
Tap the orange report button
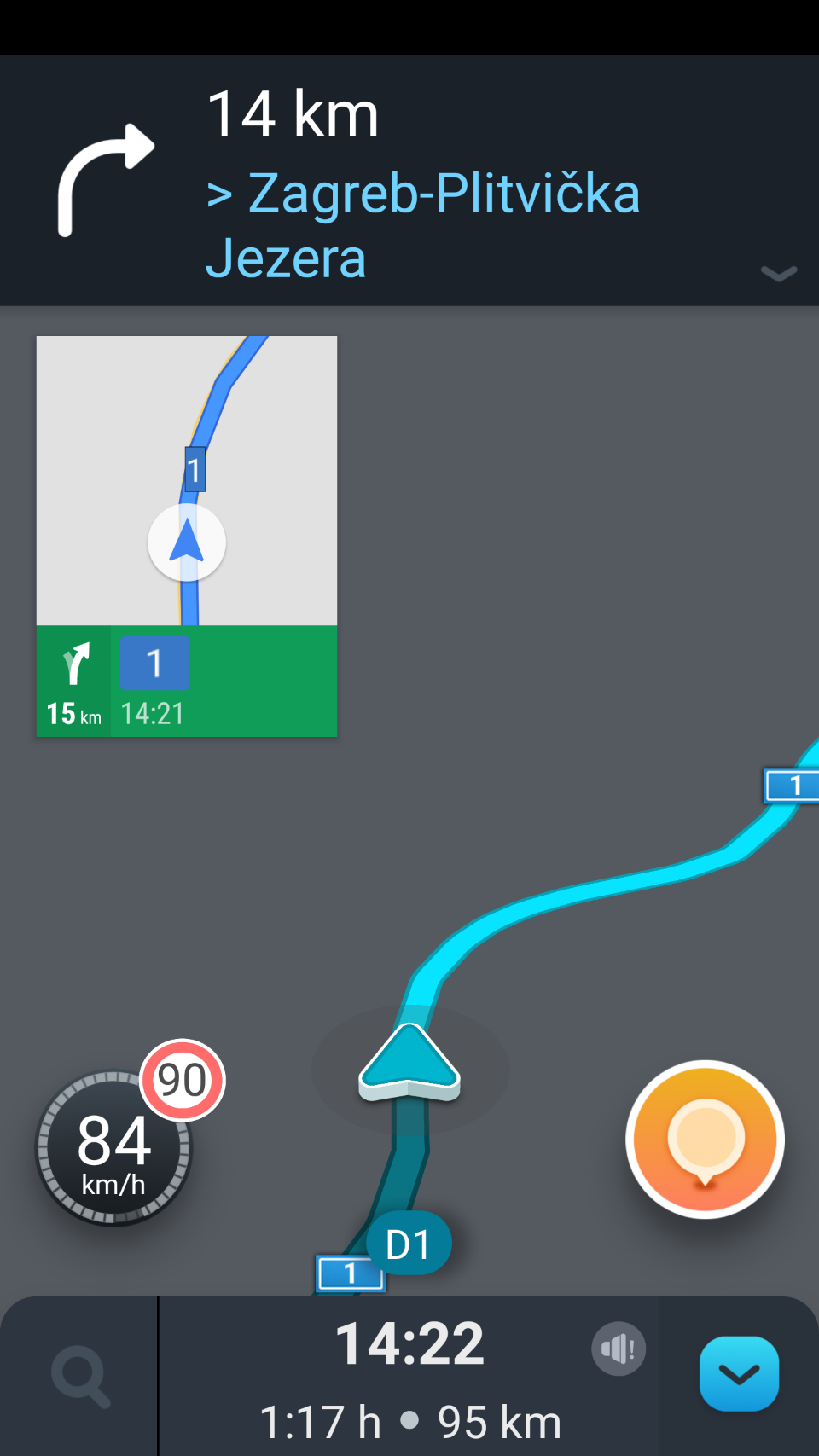(x=705, y=1140)
